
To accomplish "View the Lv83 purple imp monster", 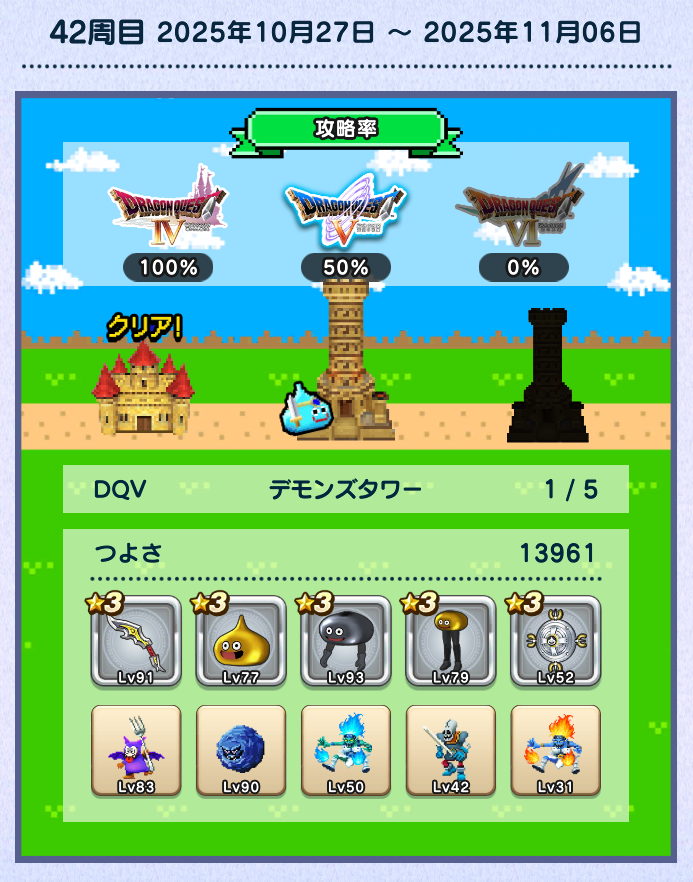I will tap(136, 751).
